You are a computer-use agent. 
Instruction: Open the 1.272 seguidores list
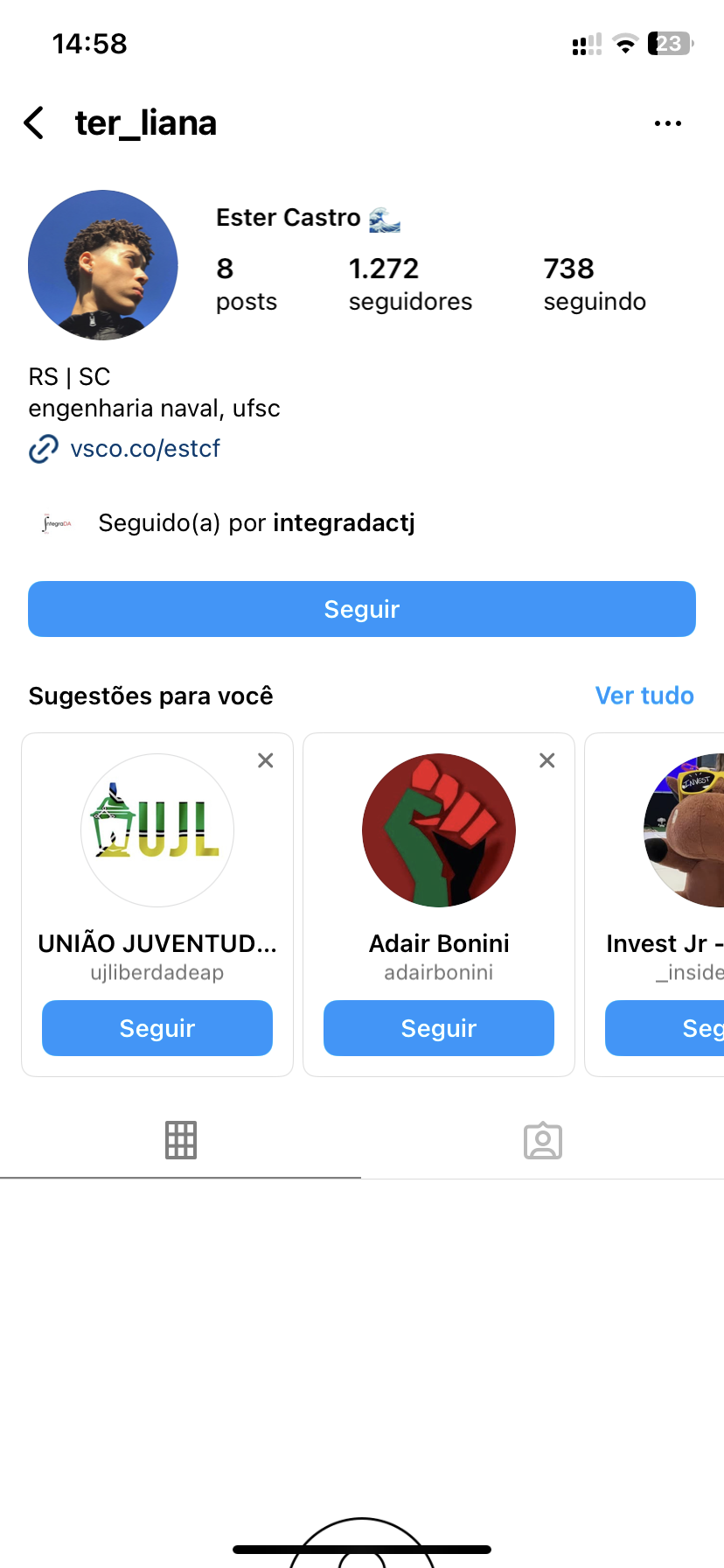409,283
